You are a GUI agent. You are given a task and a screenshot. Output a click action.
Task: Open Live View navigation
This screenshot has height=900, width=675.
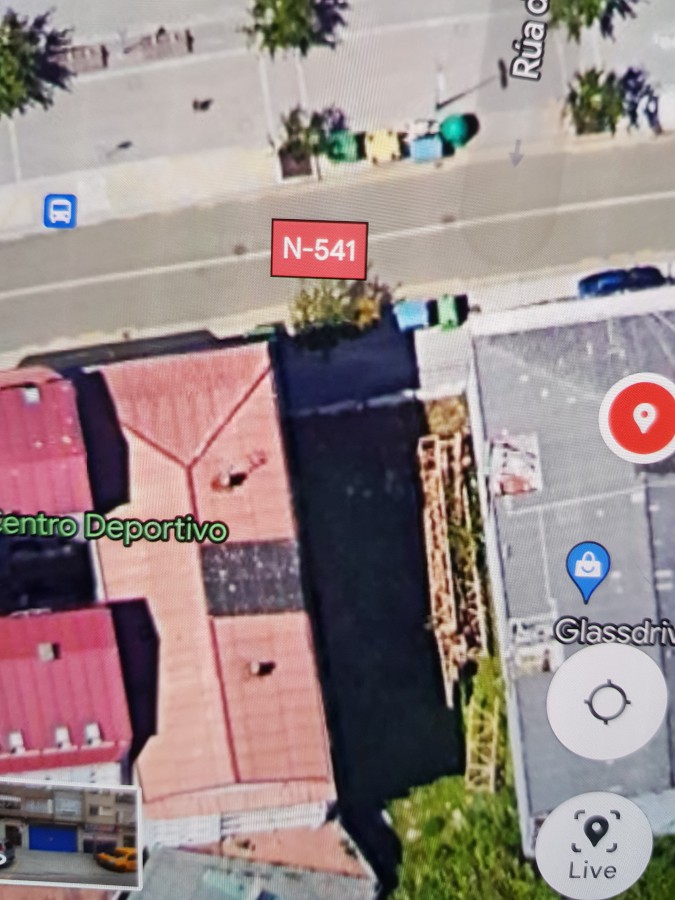tap(594, 847)
